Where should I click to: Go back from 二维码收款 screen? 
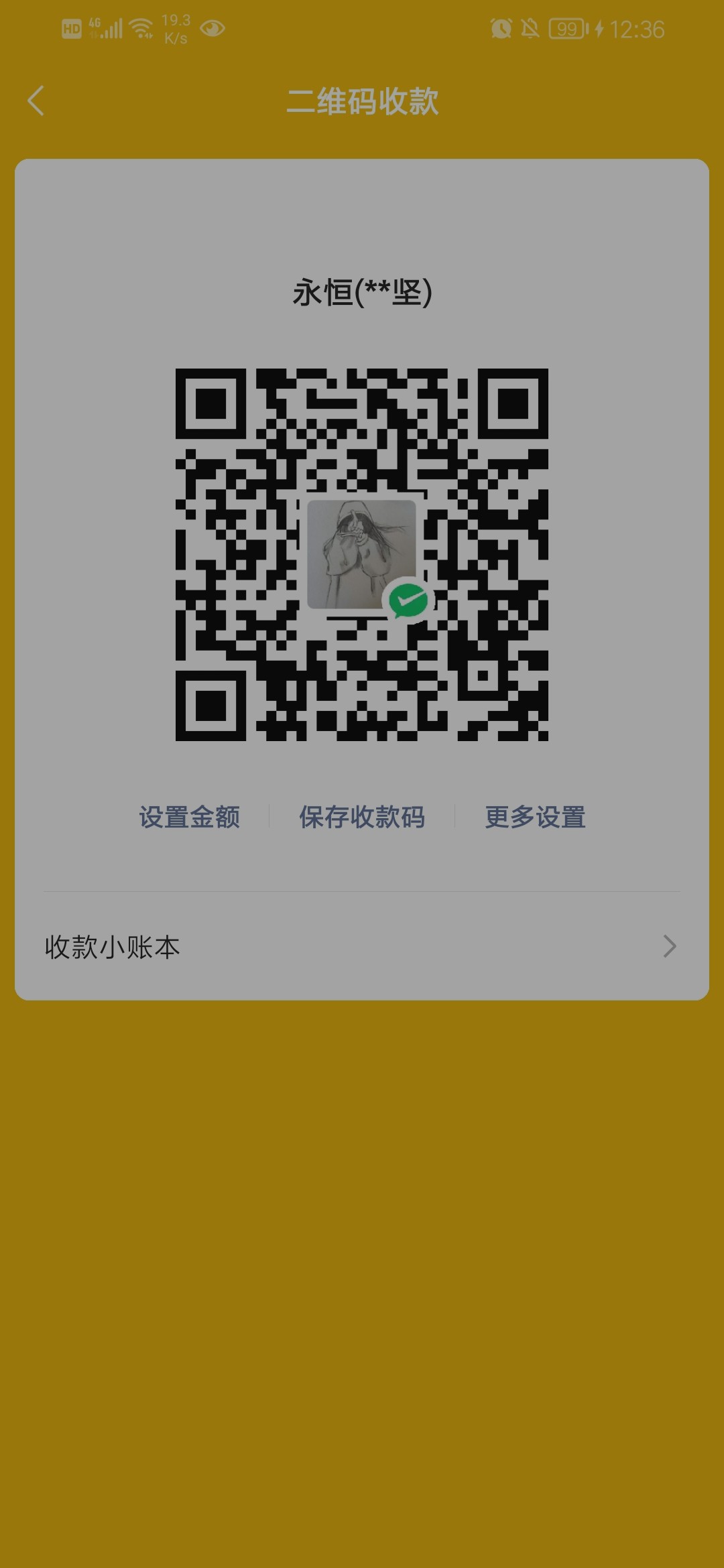(x=36, y=101)
